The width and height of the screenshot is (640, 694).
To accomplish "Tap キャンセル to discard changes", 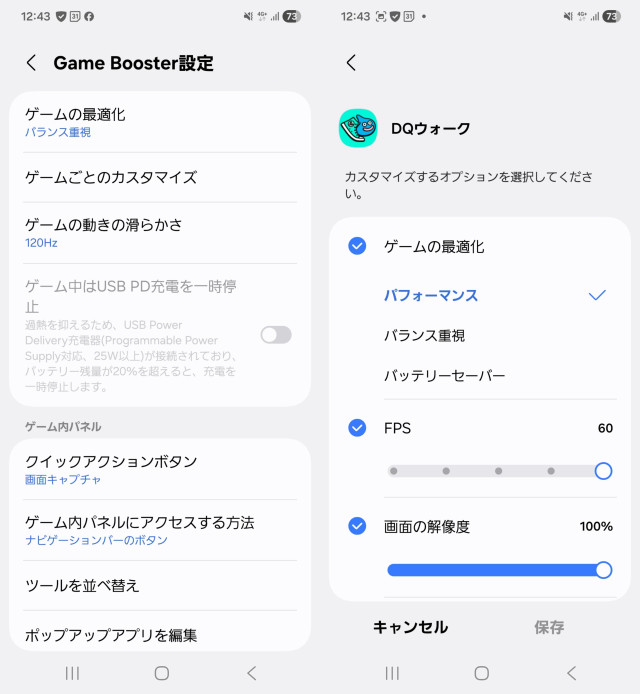I will coord(410,627).
